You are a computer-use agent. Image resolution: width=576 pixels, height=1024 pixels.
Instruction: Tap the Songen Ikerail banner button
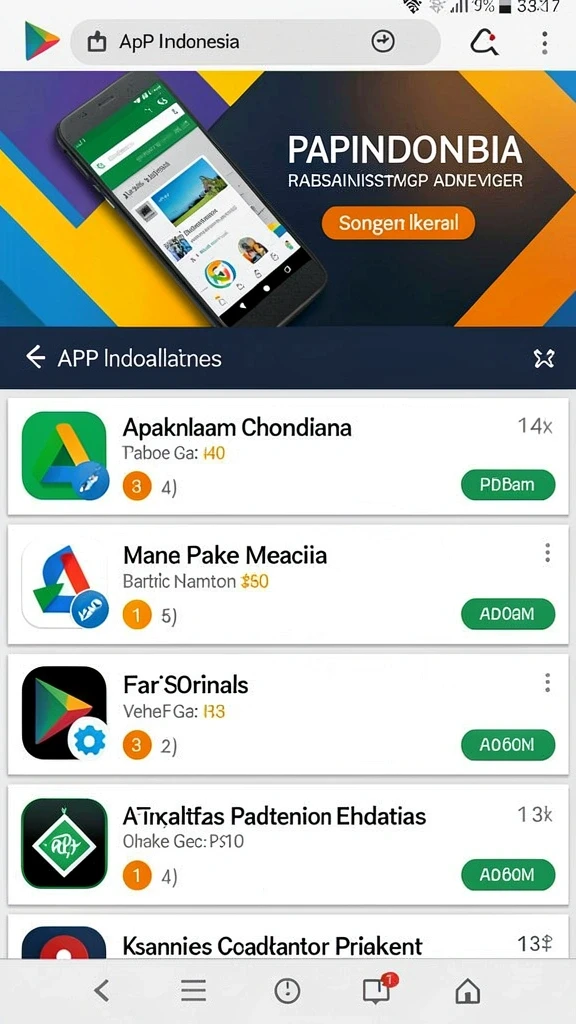coord(398,223)
